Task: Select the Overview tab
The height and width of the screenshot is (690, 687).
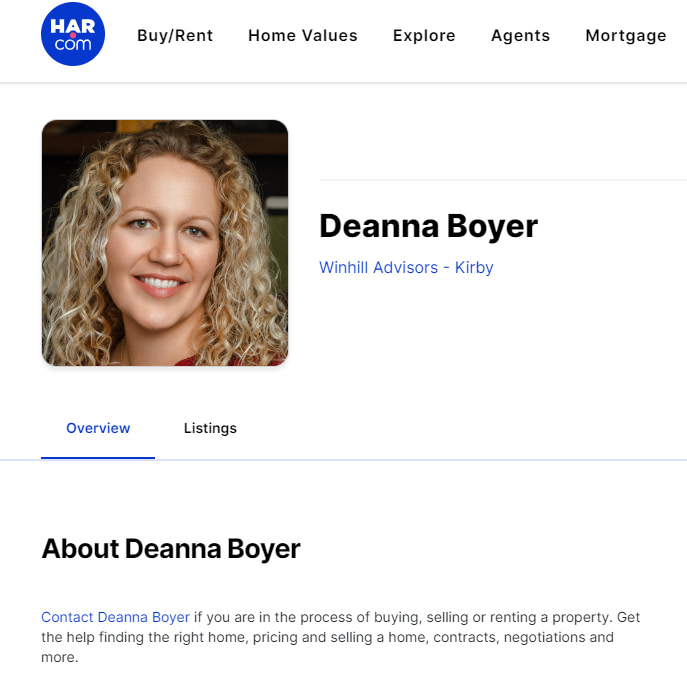Action: pos(98,428)
